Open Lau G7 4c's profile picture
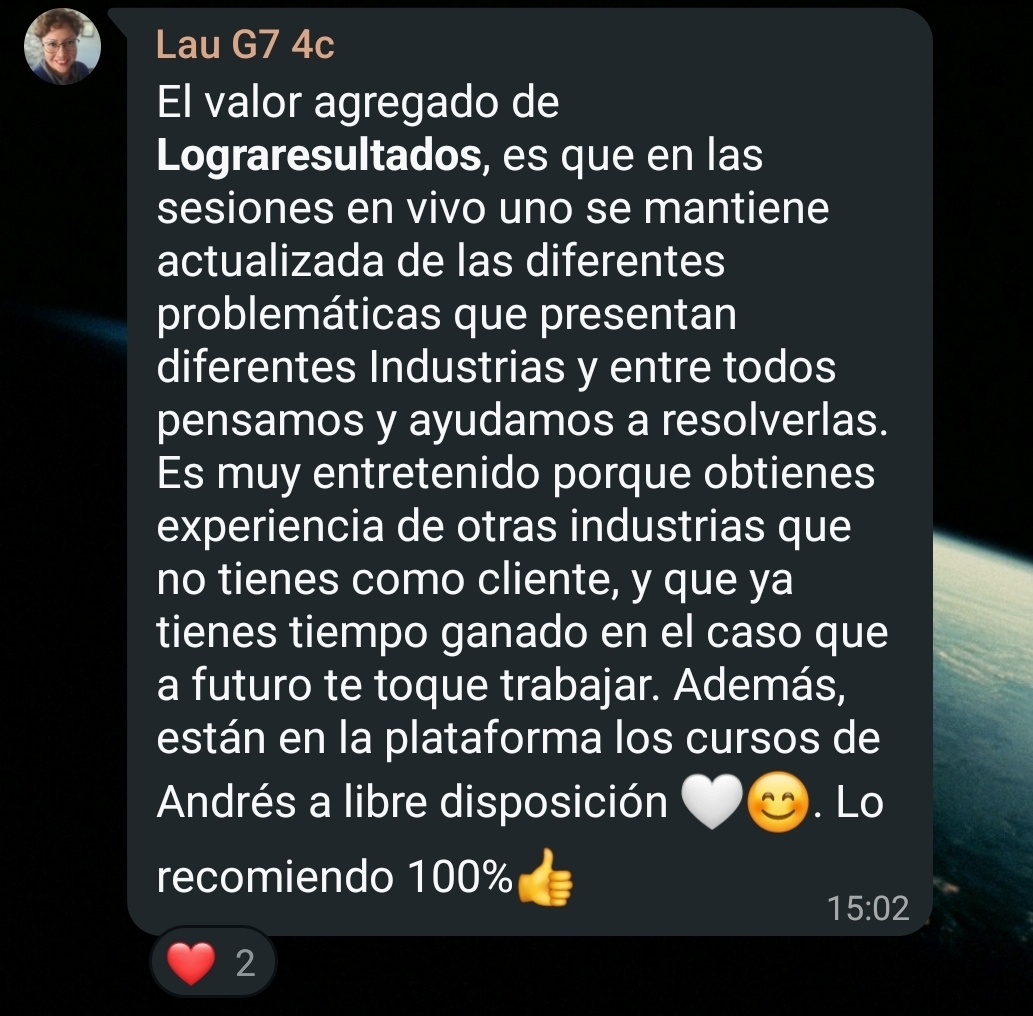The image size is (1033, 1016). pos(62,46)
